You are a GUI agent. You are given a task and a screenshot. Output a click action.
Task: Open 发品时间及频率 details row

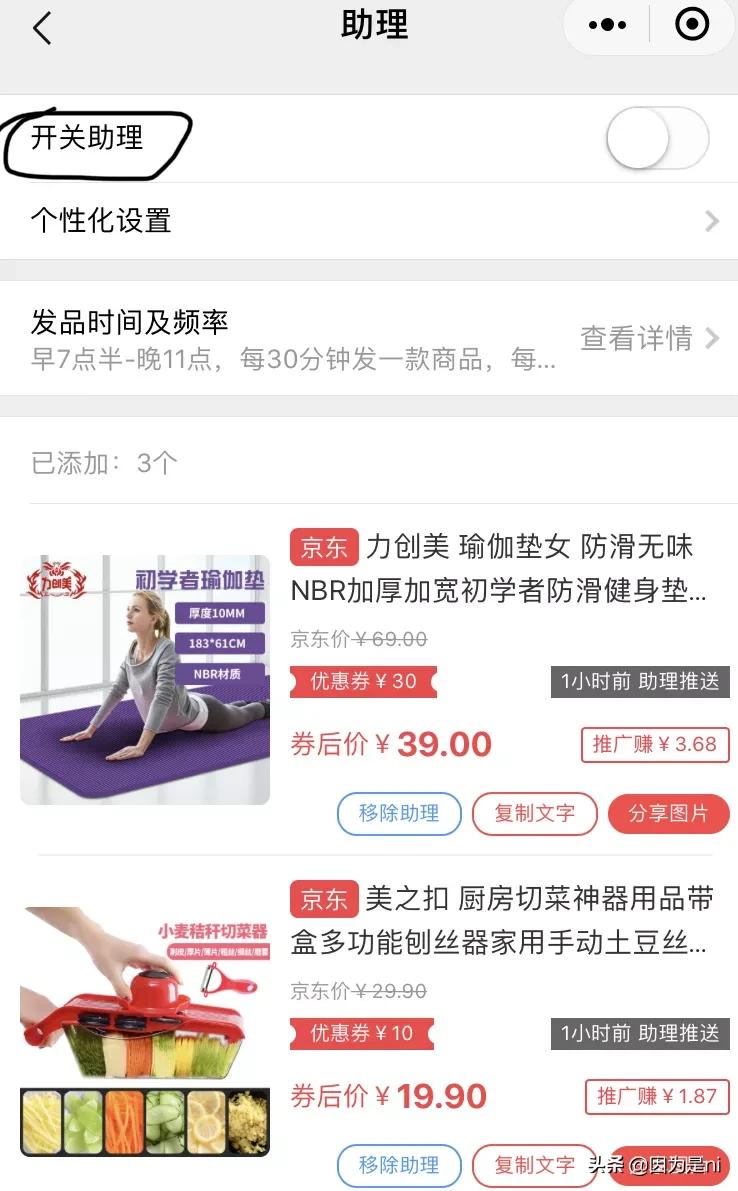[130, 322]
